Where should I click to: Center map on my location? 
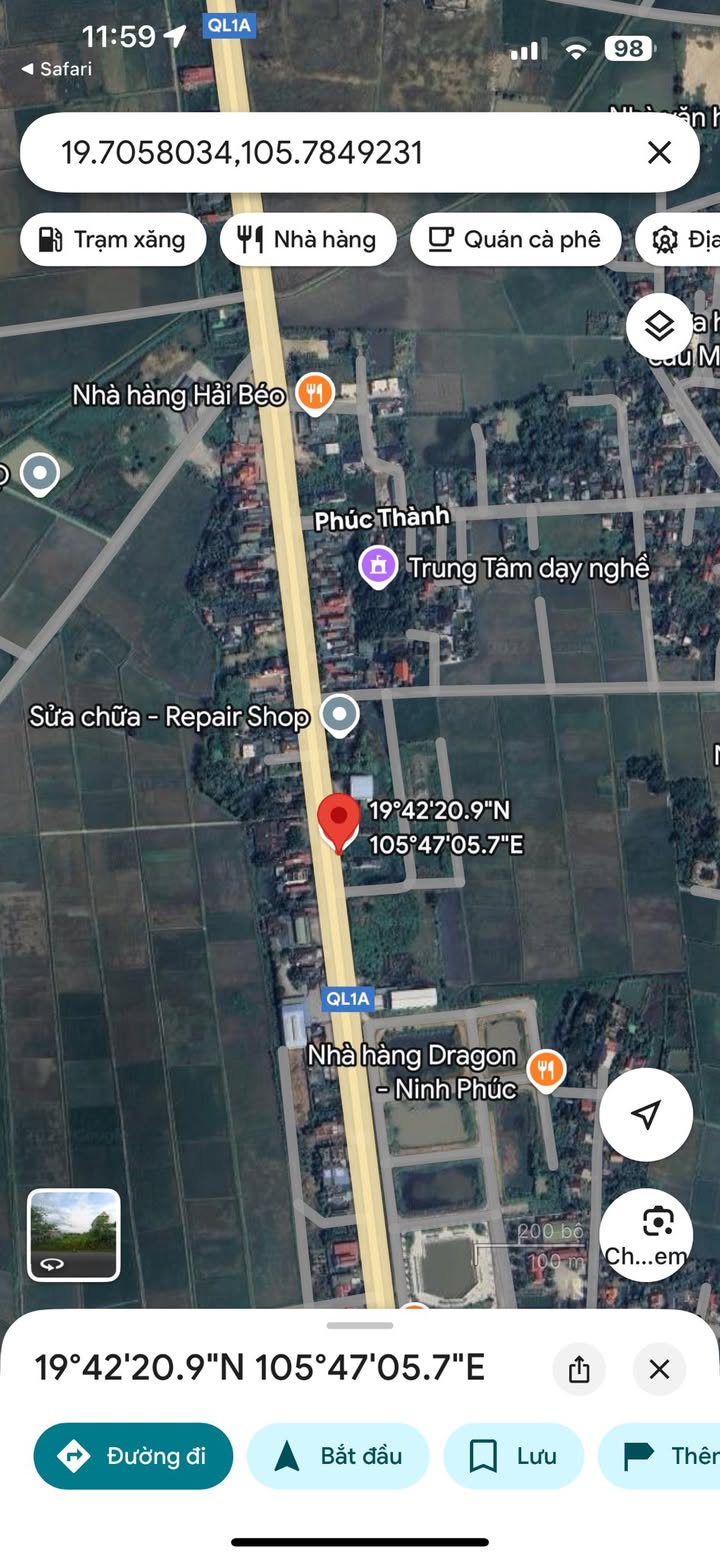(646, 1114)
